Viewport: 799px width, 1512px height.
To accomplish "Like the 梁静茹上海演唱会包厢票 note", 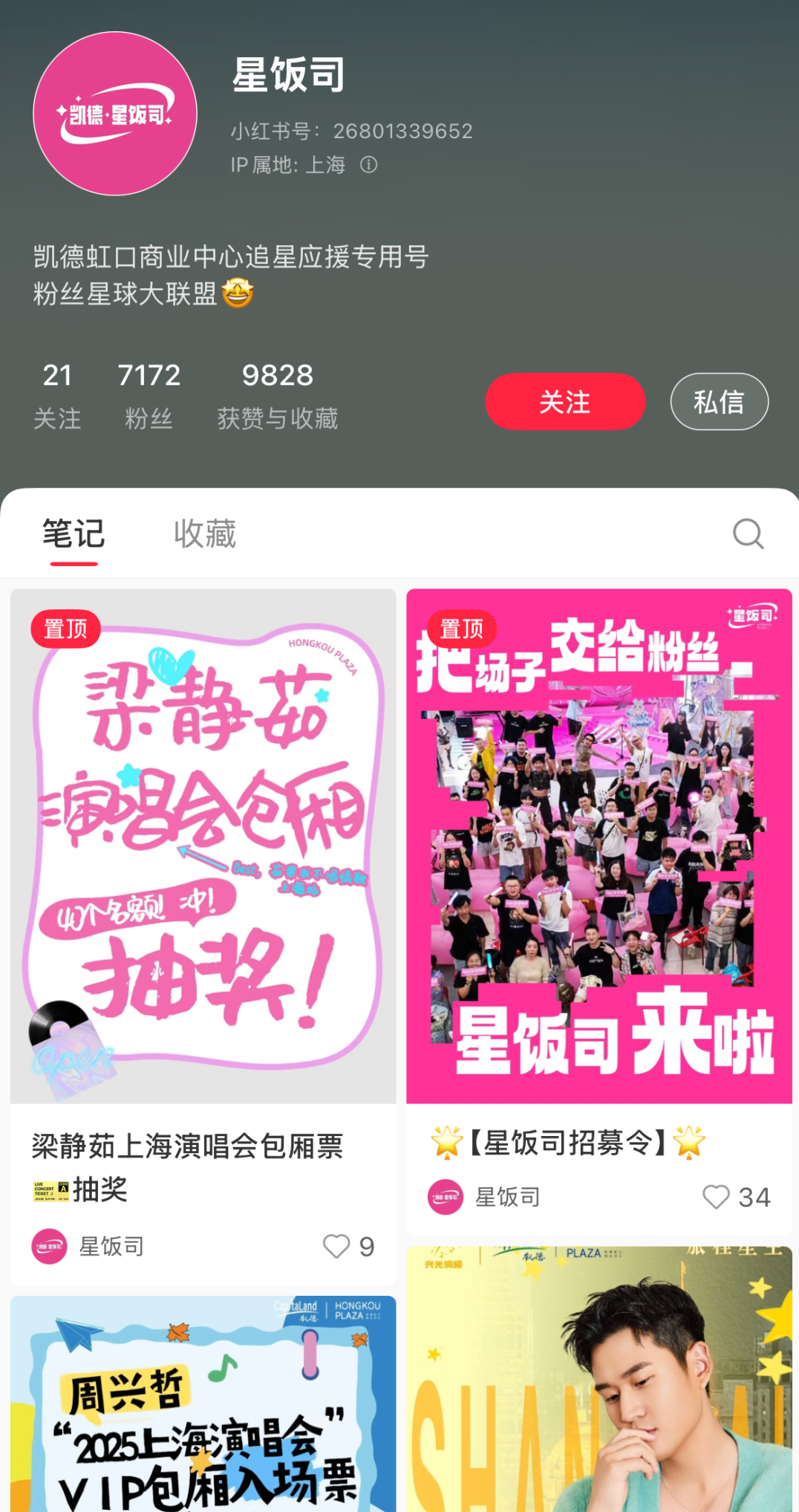I will 336,1246.
